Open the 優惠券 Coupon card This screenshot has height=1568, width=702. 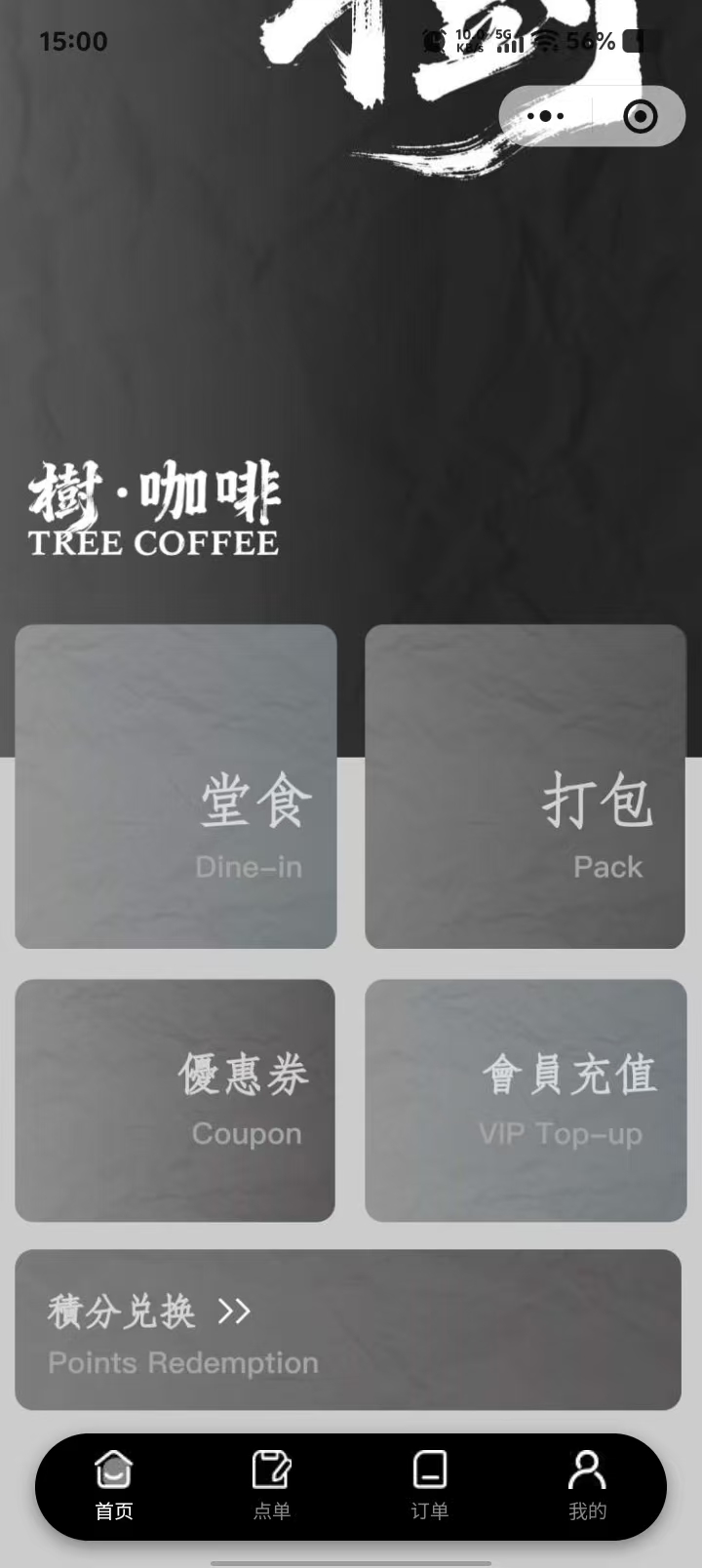pyautogui.click(x=175, y=1100)
